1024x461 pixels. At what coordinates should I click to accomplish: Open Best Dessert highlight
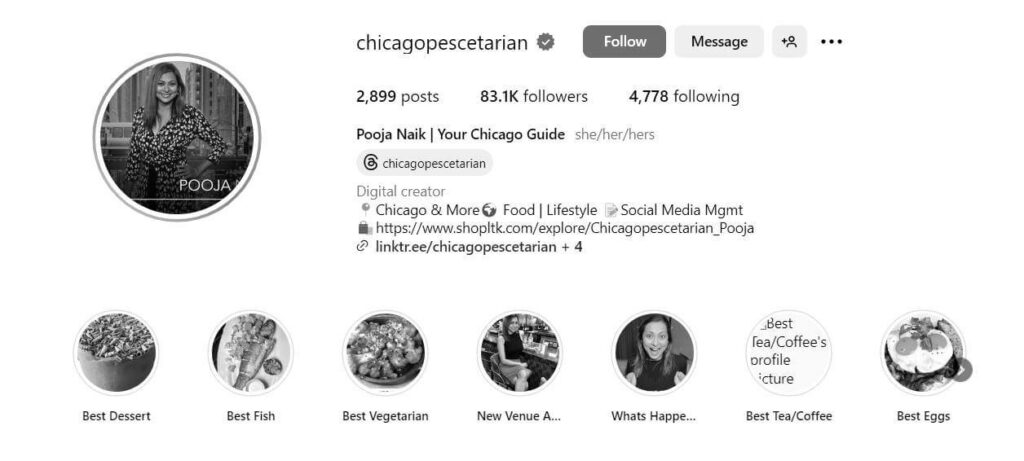tap(116, 352)
